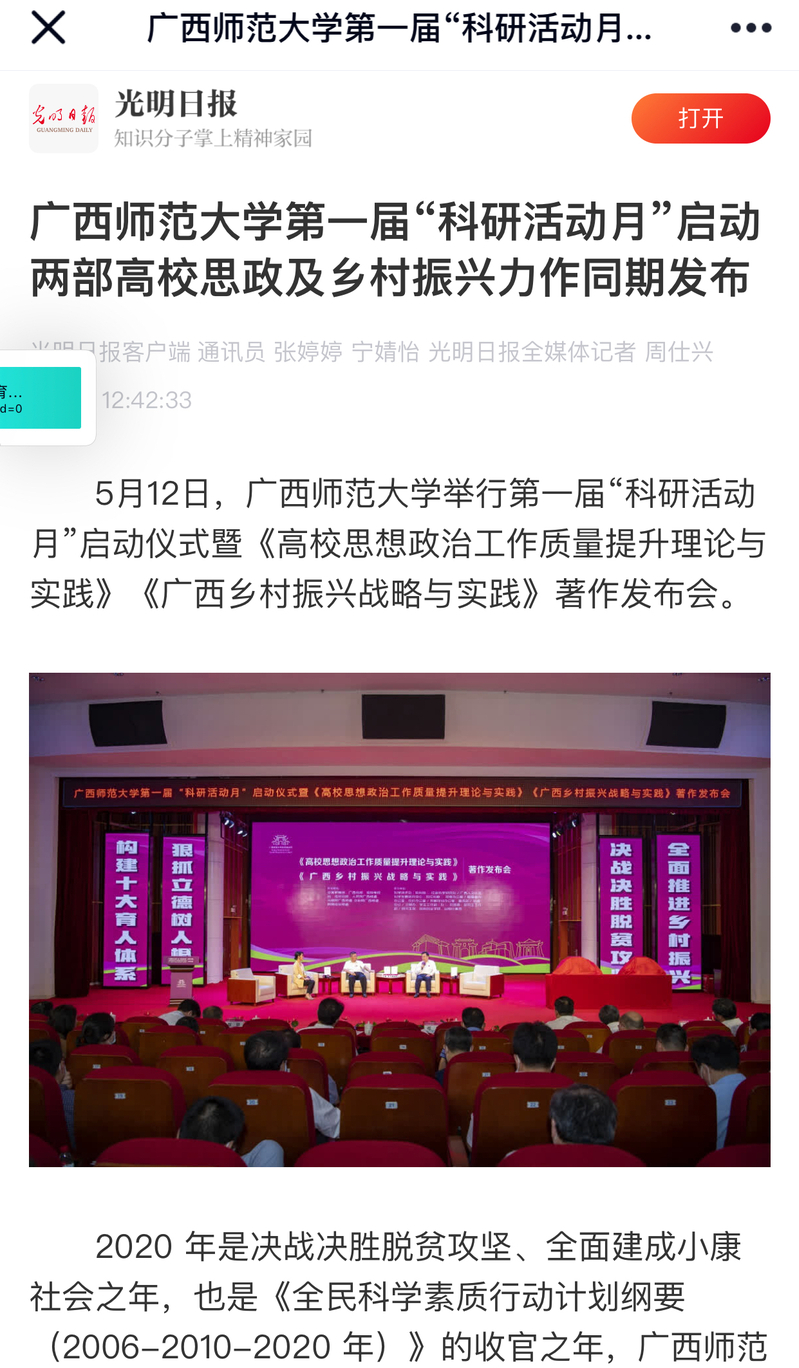Open the three-dot more options menu

(750, 28)
